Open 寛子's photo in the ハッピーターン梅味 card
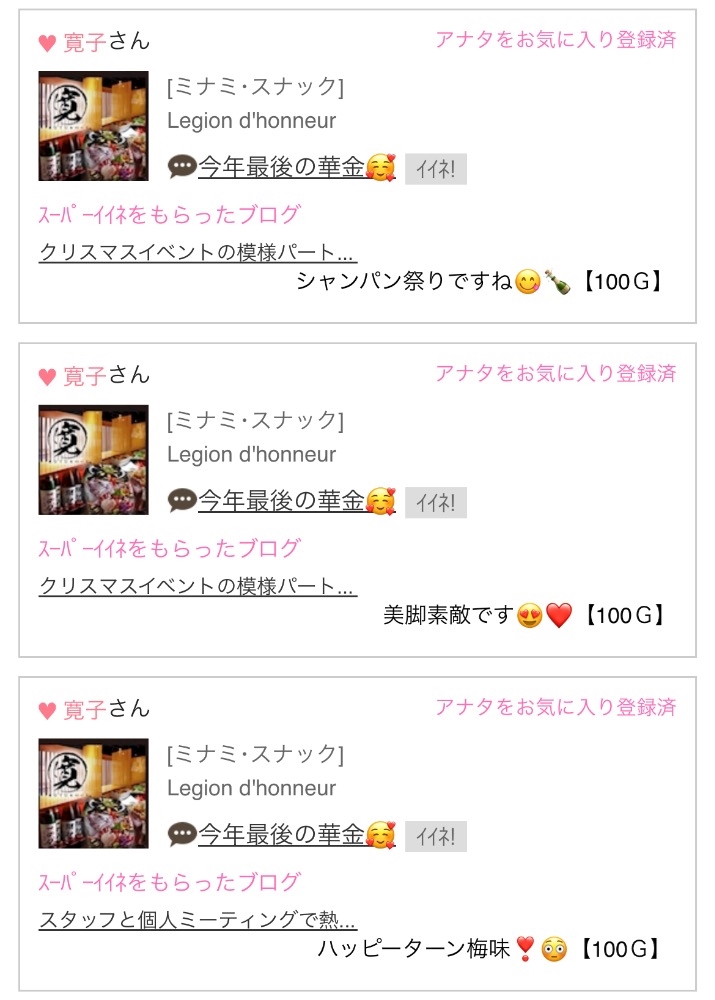The width and height of the screenshot is (715, 1000). click(93, 793)
